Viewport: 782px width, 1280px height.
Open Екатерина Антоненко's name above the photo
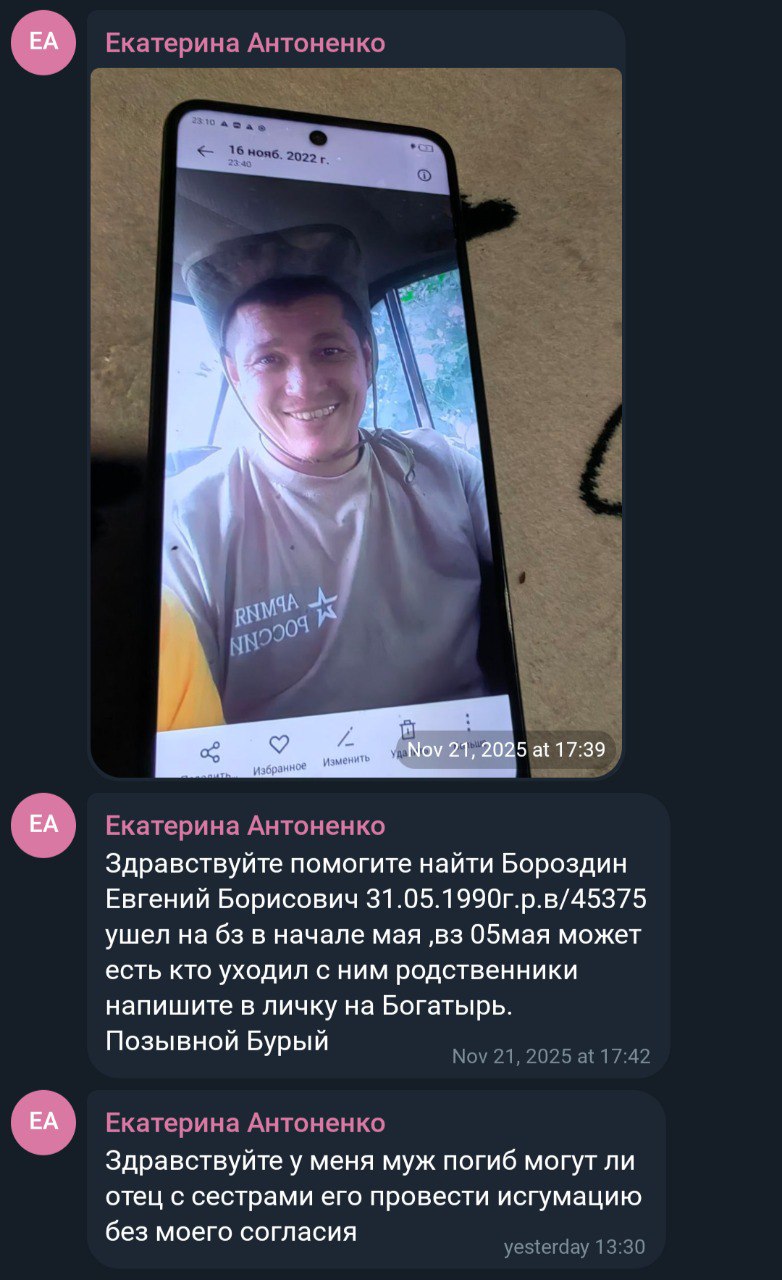pyautogui.click(x=245, y=43)
